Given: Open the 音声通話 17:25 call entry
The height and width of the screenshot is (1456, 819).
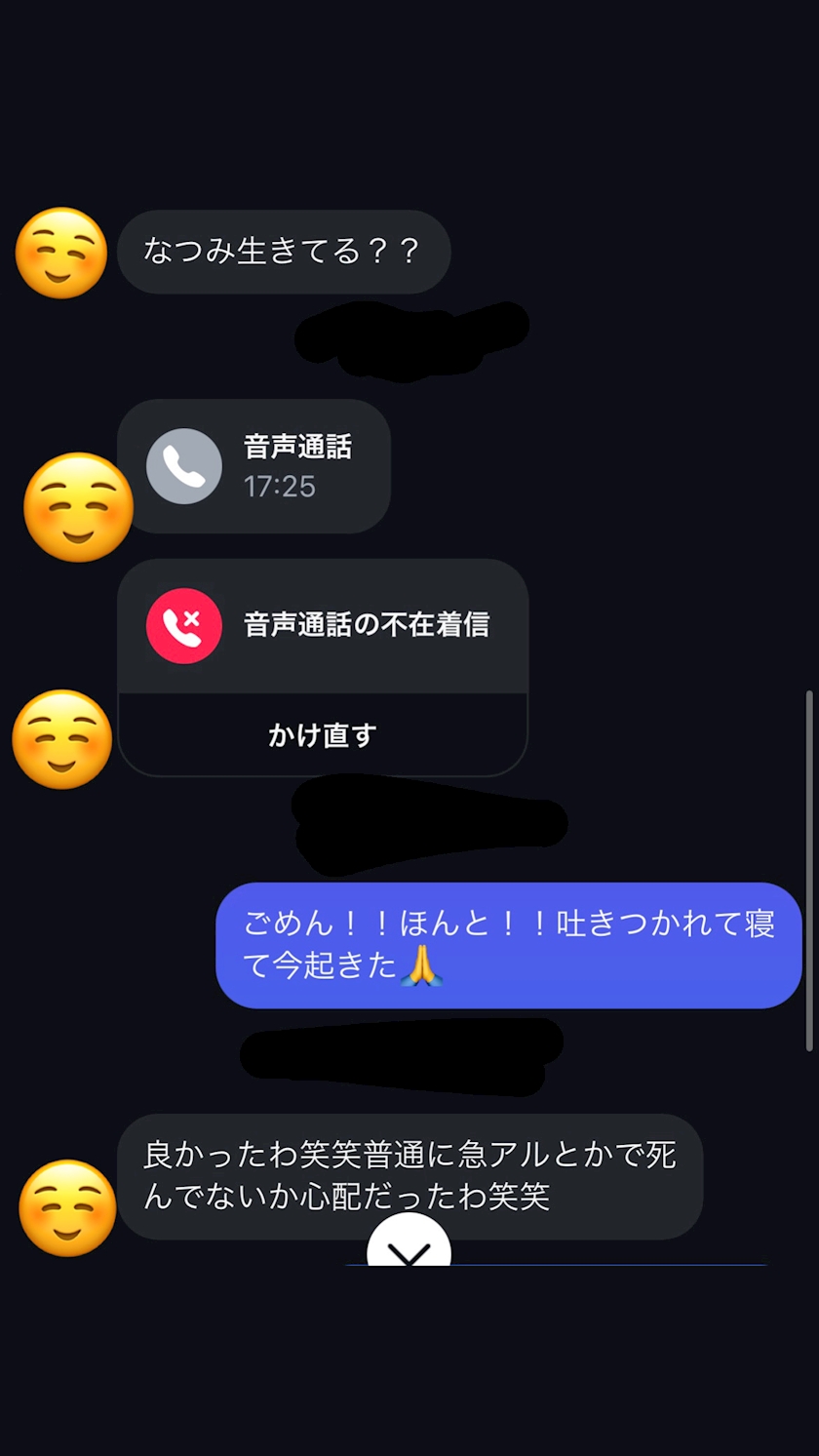Looking at the screenshot, I should pyautogui.click(x=254, y=466).
